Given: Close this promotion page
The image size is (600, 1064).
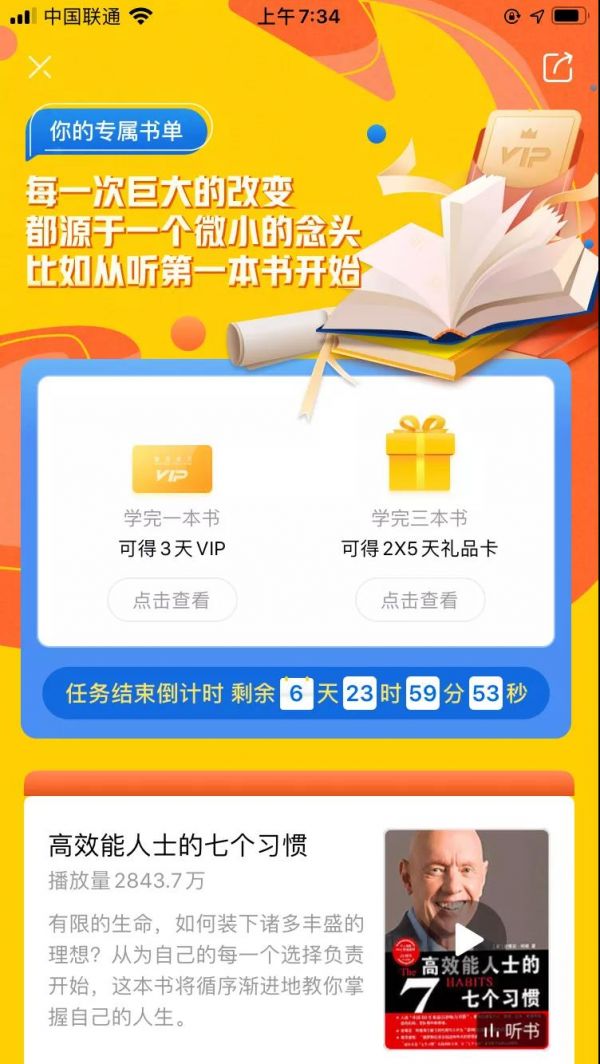Looking at the screenshot, I should [40, 68].
